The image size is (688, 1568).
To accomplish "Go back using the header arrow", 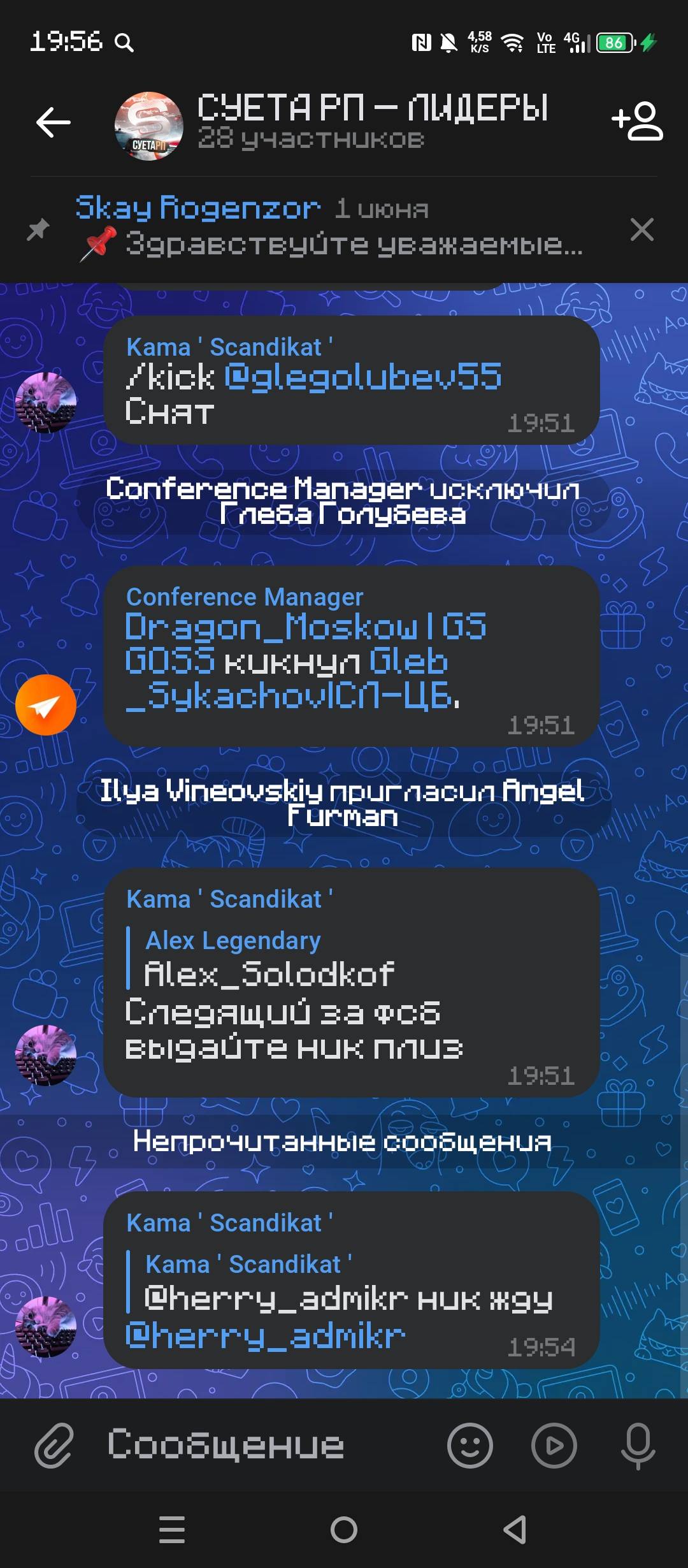I will coord(53,122).
